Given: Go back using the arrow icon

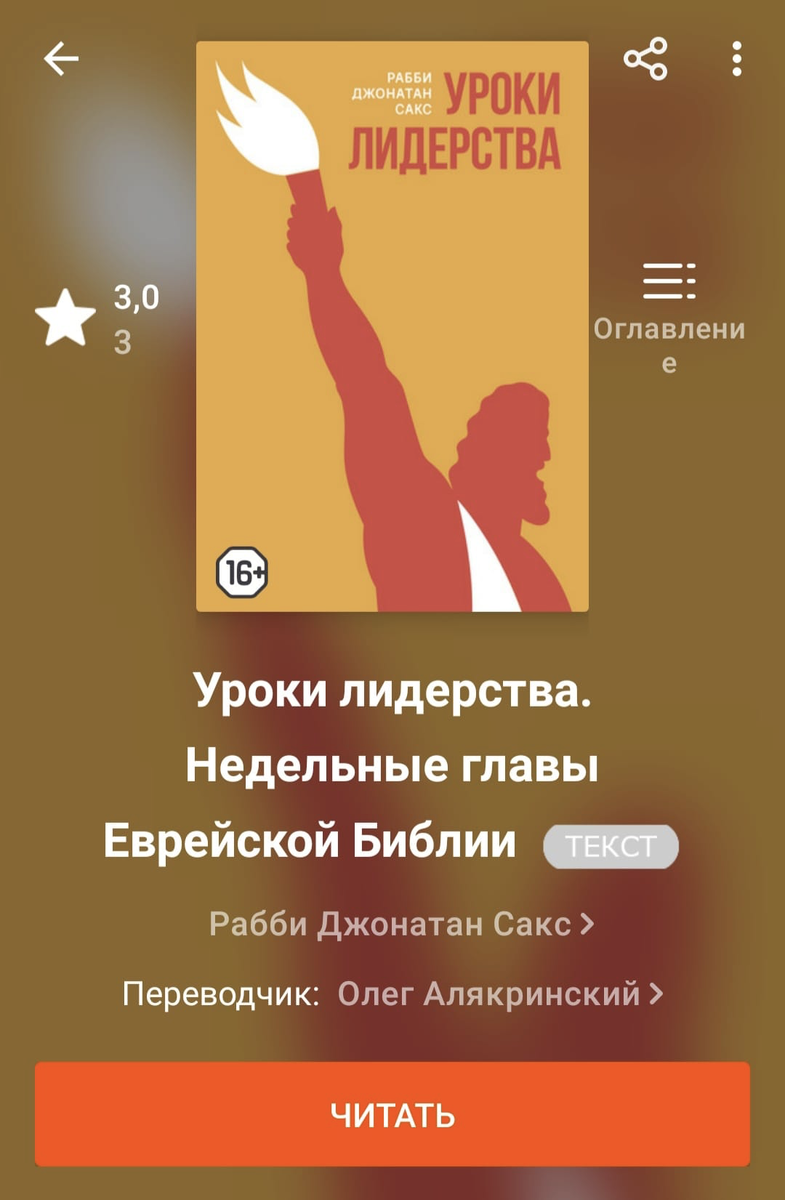Looking at the screenshot, I should (61, 61).
